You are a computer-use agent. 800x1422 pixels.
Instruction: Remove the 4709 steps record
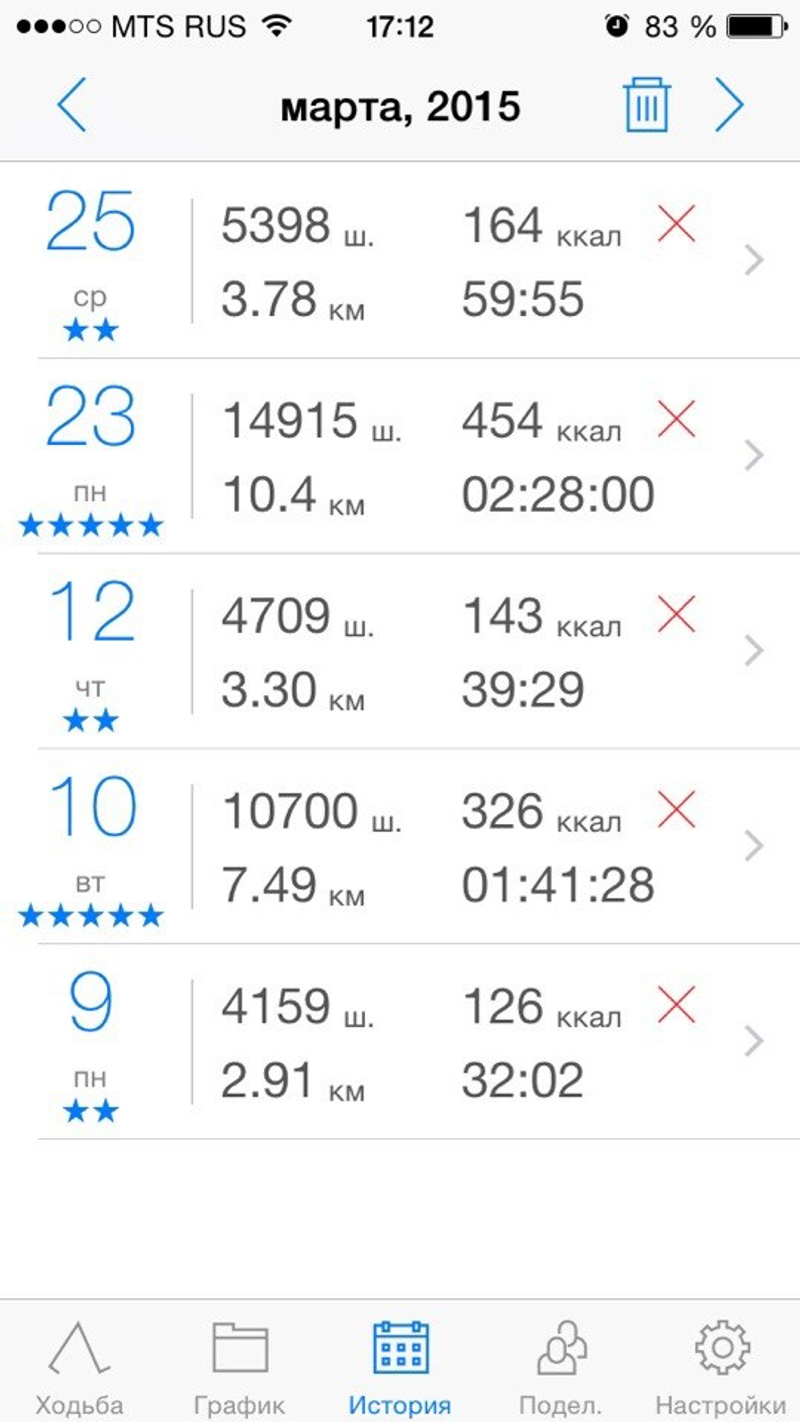[x=677, y=616]
